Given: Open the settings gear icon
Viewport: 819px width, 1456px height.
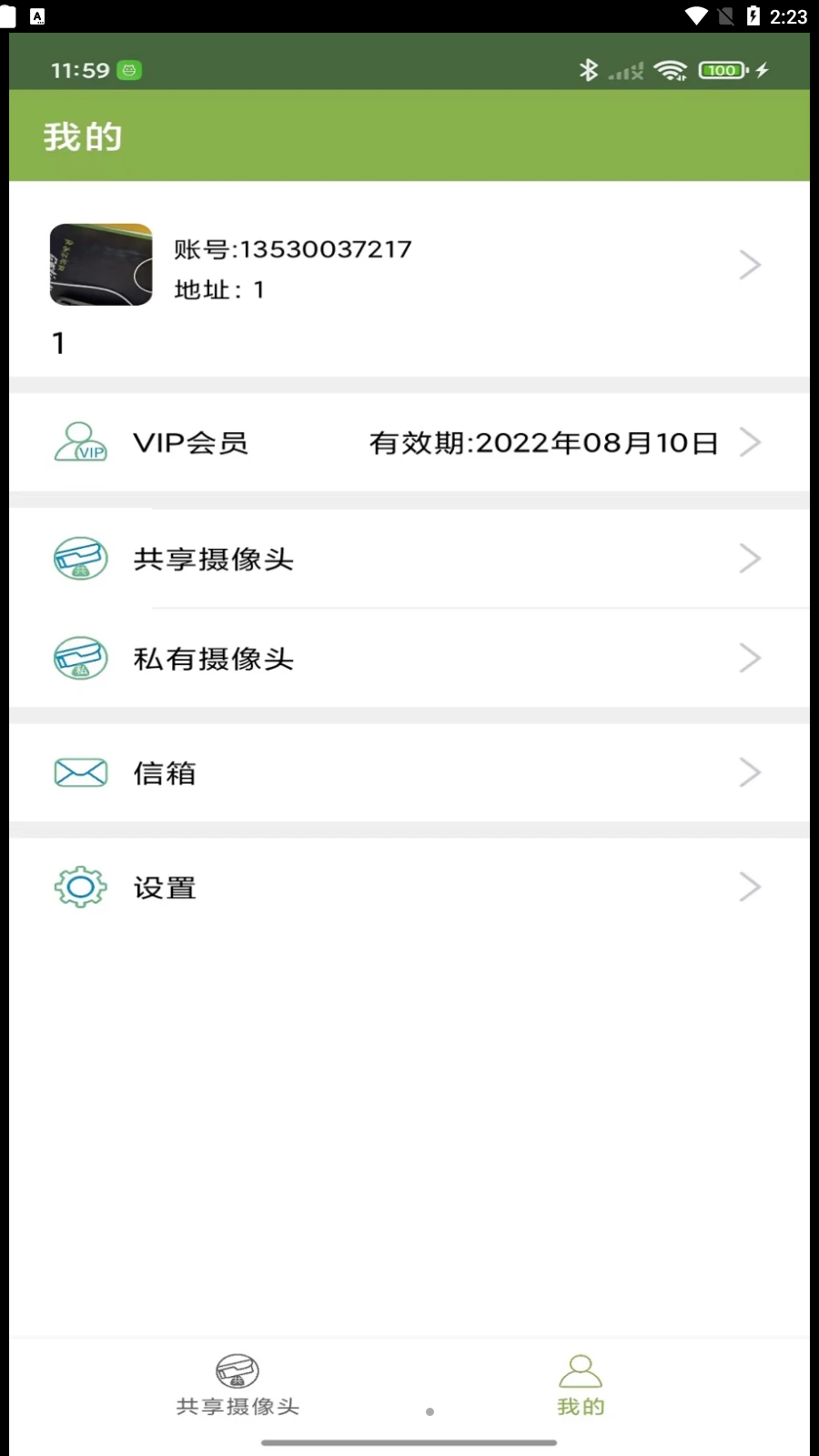Looking at the screenshot, I should [x=80, y=886].
